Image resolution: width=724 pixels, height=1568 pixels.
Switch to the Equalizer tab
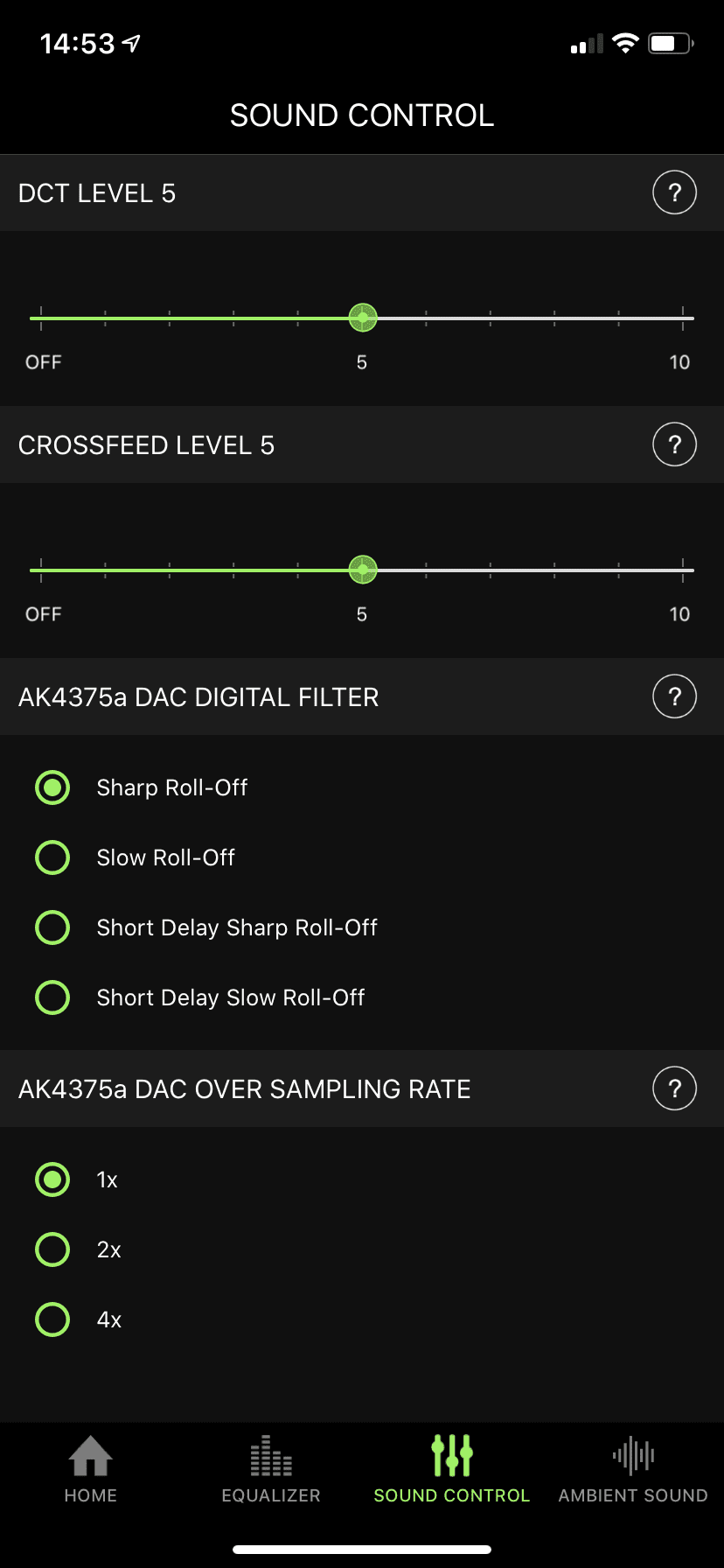(271, 1469)
